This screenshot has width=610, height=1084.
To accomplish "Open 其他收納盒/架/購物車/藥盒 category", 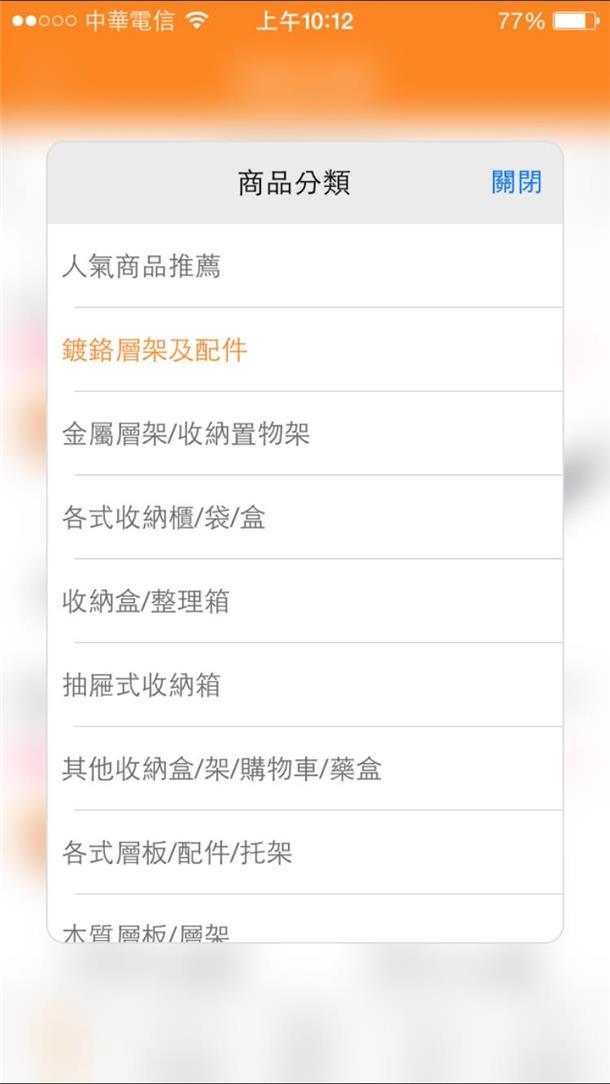I will tap(305, 769).
